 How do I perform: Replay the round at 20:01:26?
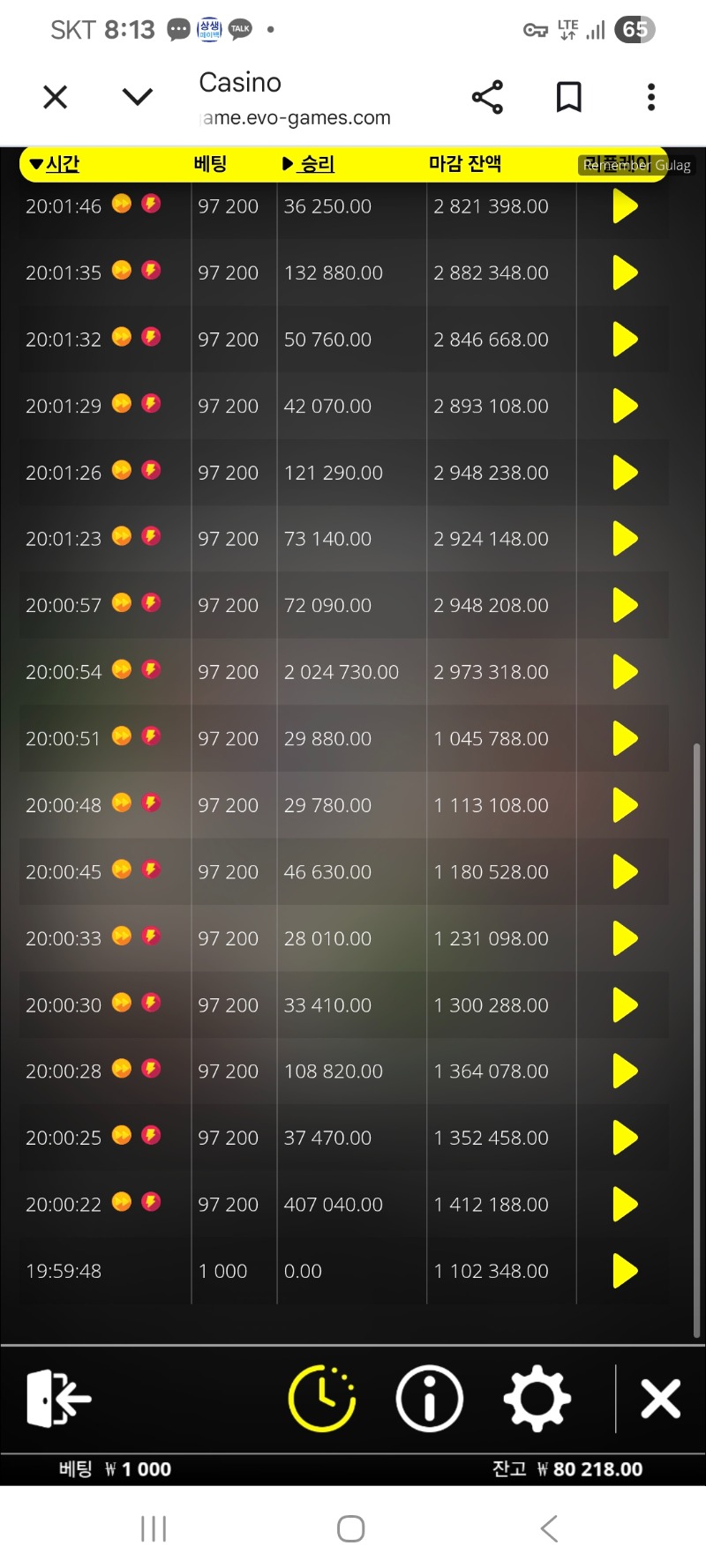(625, 473)
